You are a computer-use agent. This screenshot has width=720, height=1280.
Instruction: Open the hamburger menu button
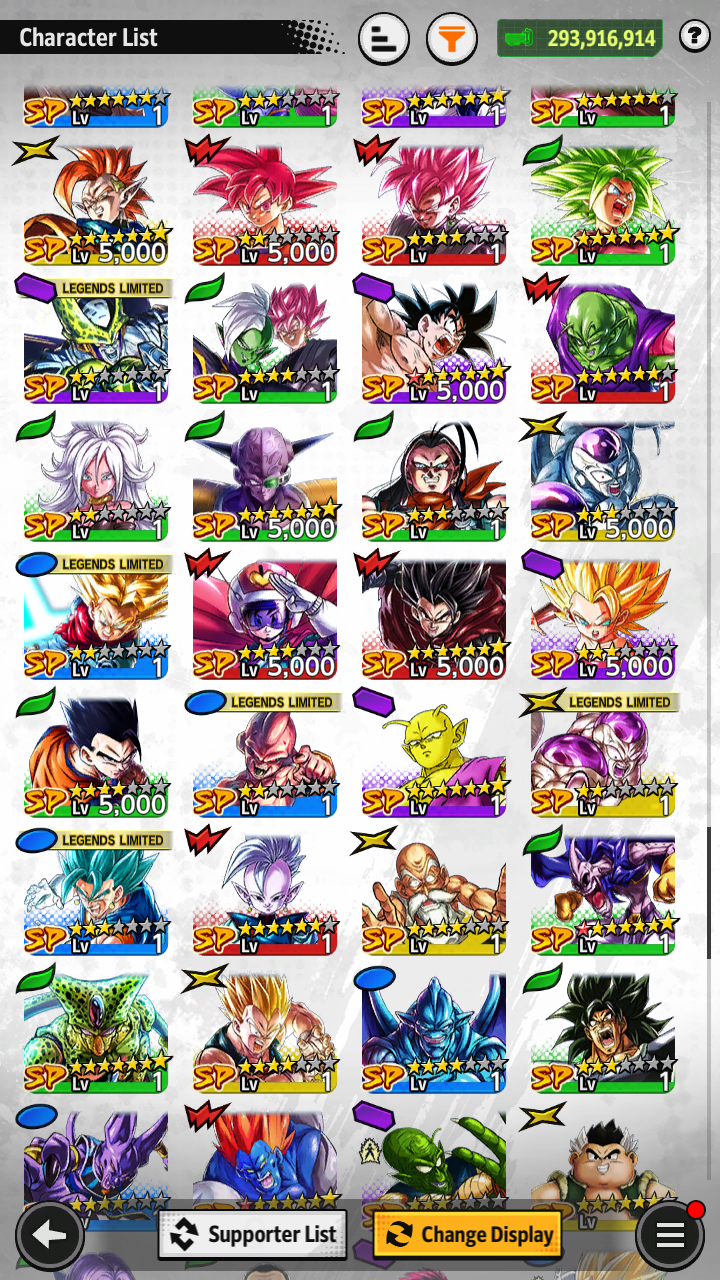670,1235
